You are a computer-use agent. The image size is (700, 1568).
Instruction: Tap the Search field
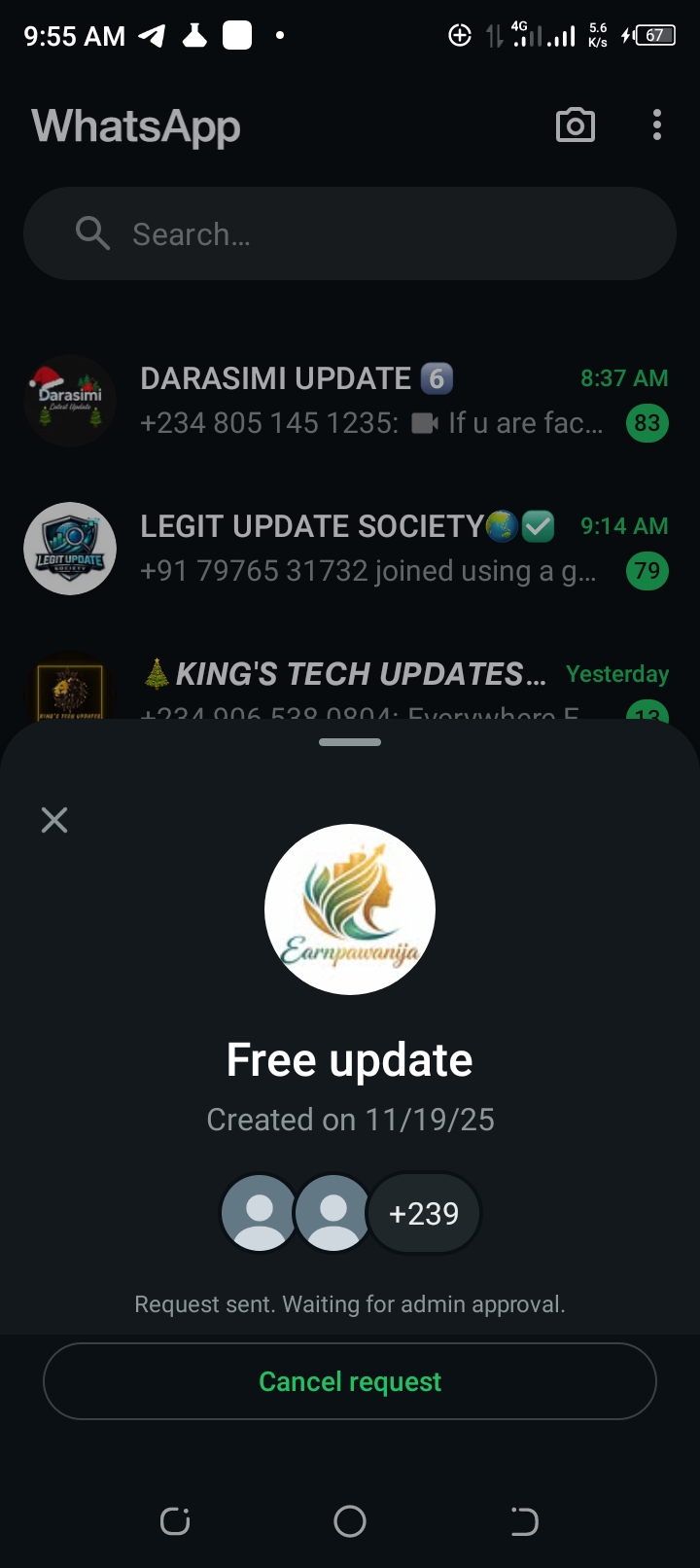[x=350, y=234]
